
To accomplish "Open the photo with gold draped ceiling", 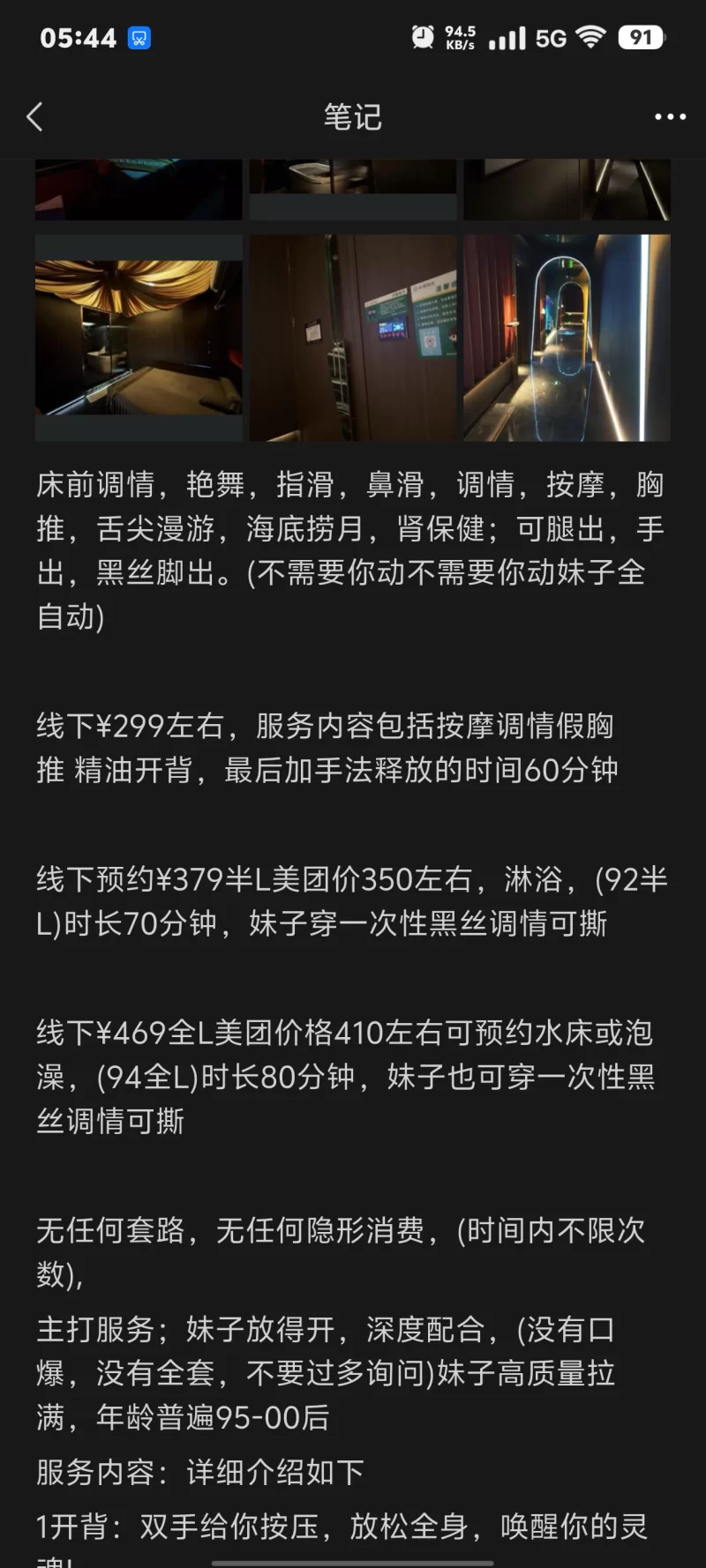I will [139, 337].
